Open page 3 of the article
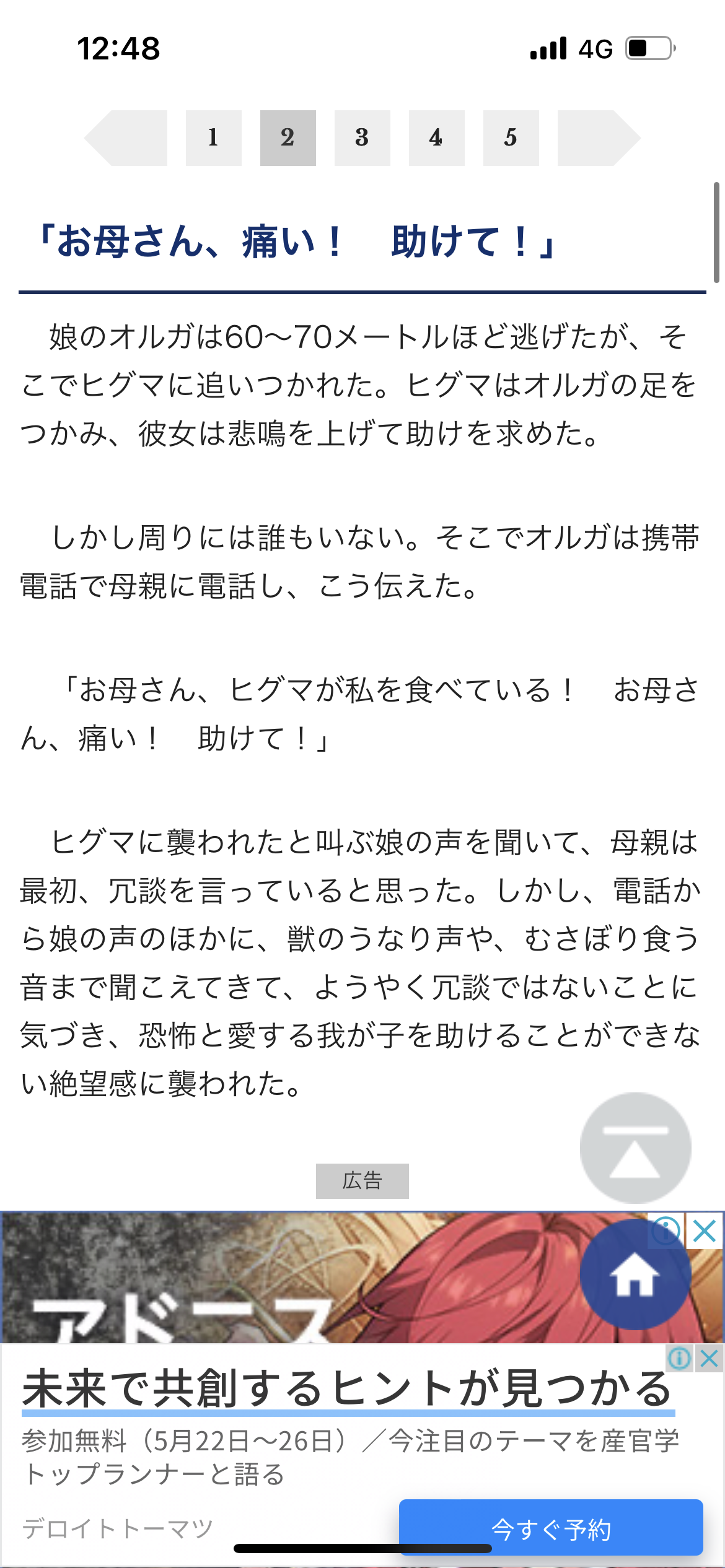 362,138
